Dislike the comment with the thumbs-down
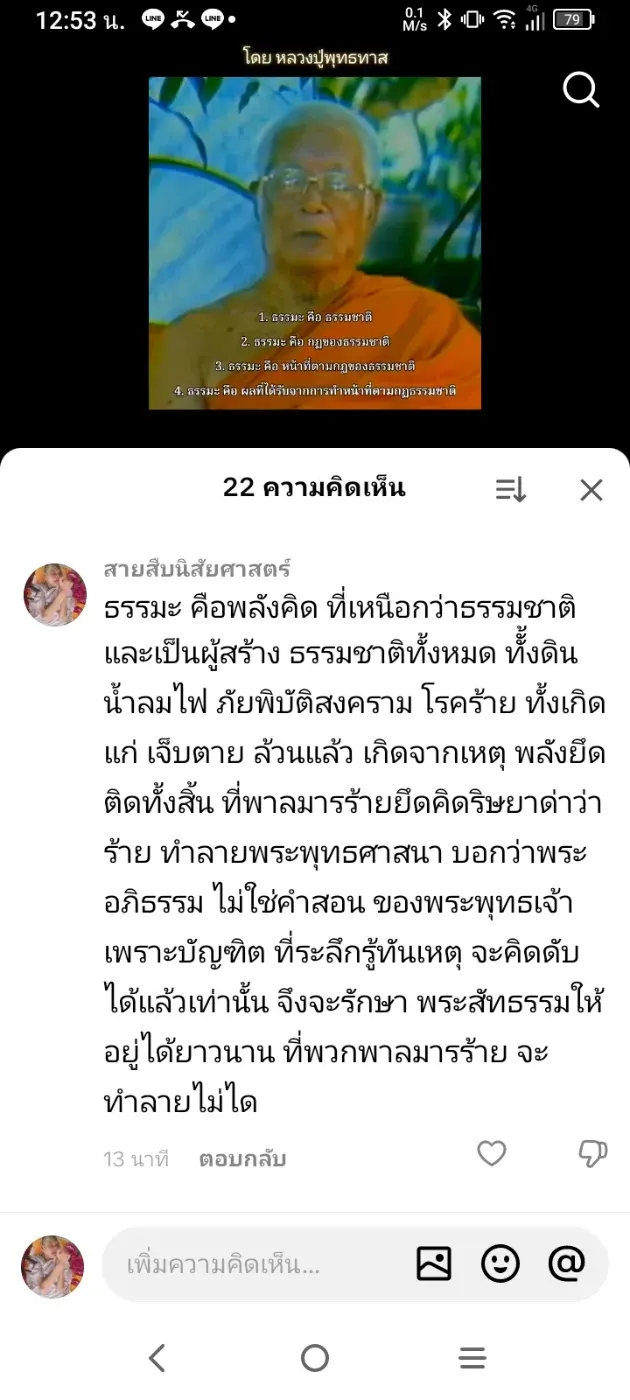This screenshot has height=1400, width=630. (x=593, y=1153)
